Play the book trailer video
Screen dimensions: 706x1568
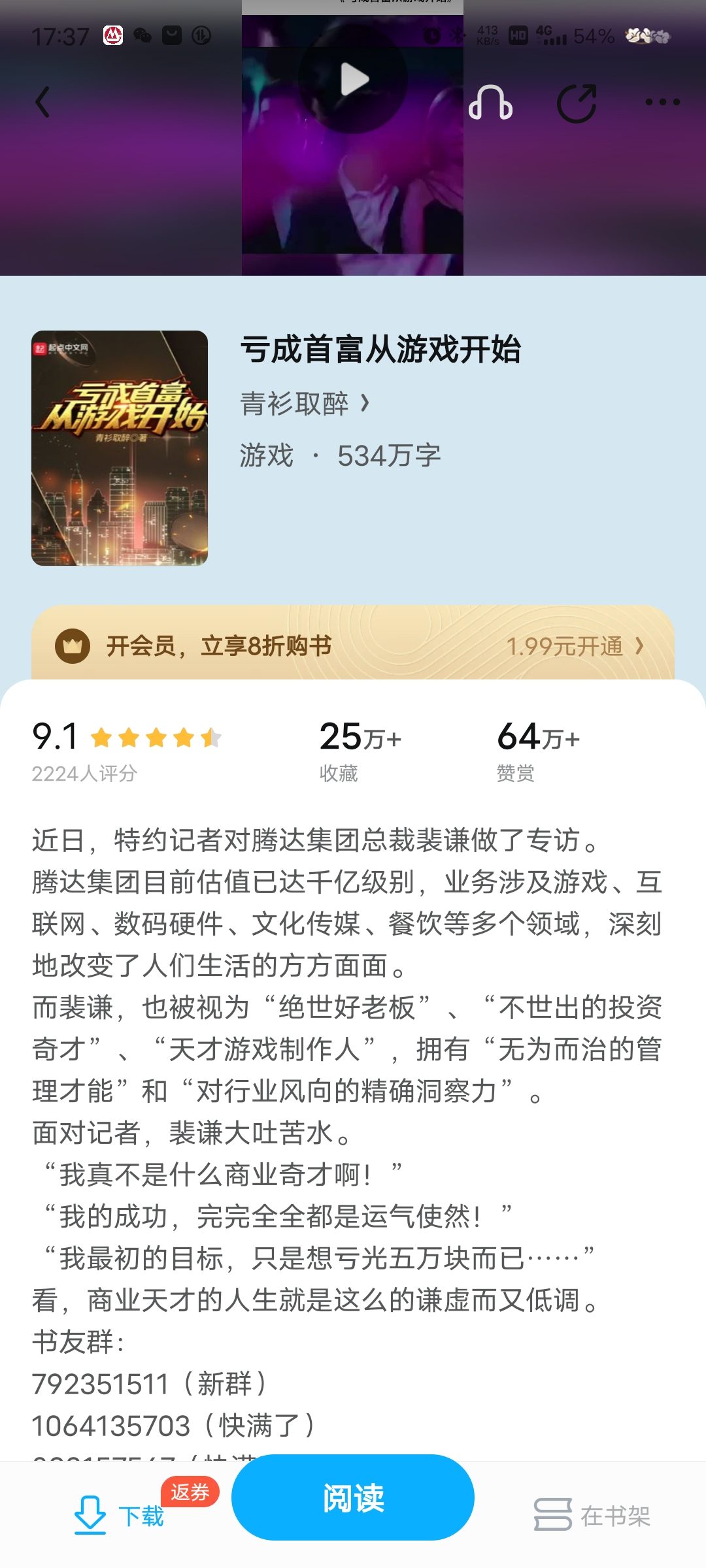pyautogui.click(x=354, y=80)
